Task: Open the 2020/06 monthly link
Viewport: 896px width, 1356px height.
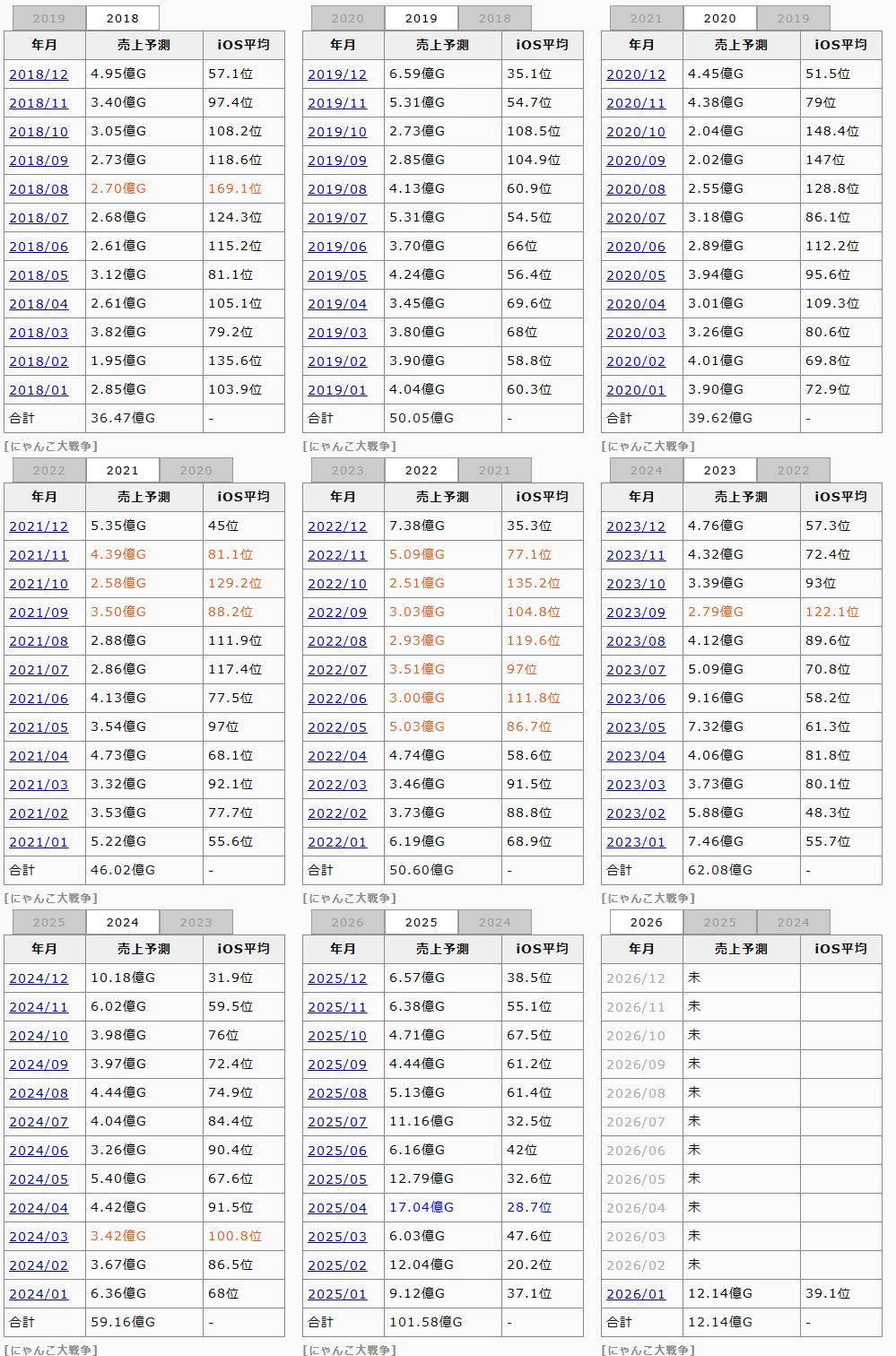Action: tap(636, 247)
